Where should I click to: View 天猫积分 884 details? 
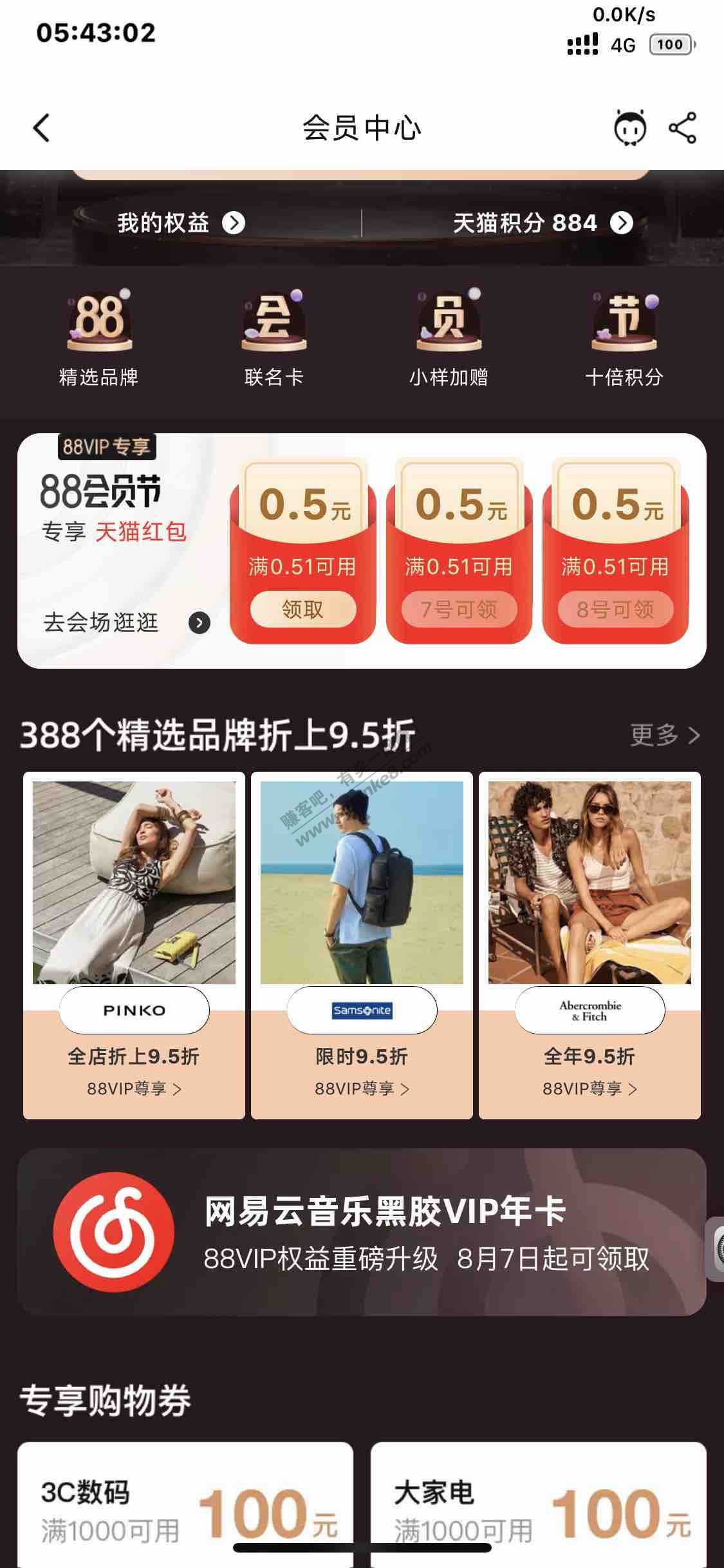542,223
